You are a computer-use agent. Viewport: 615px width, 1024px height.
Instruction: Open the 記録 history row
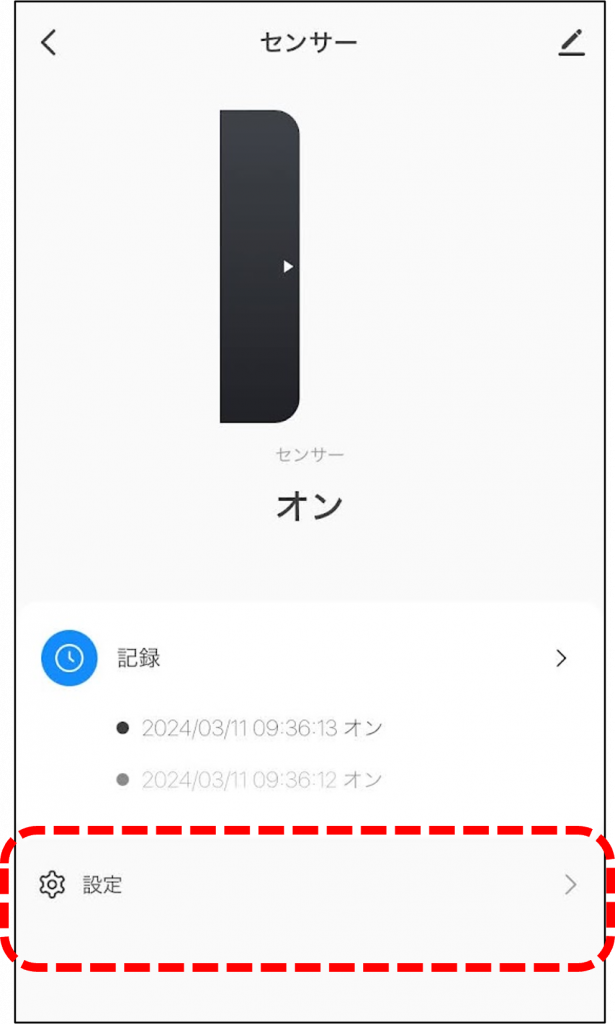[x=305, y=658]
